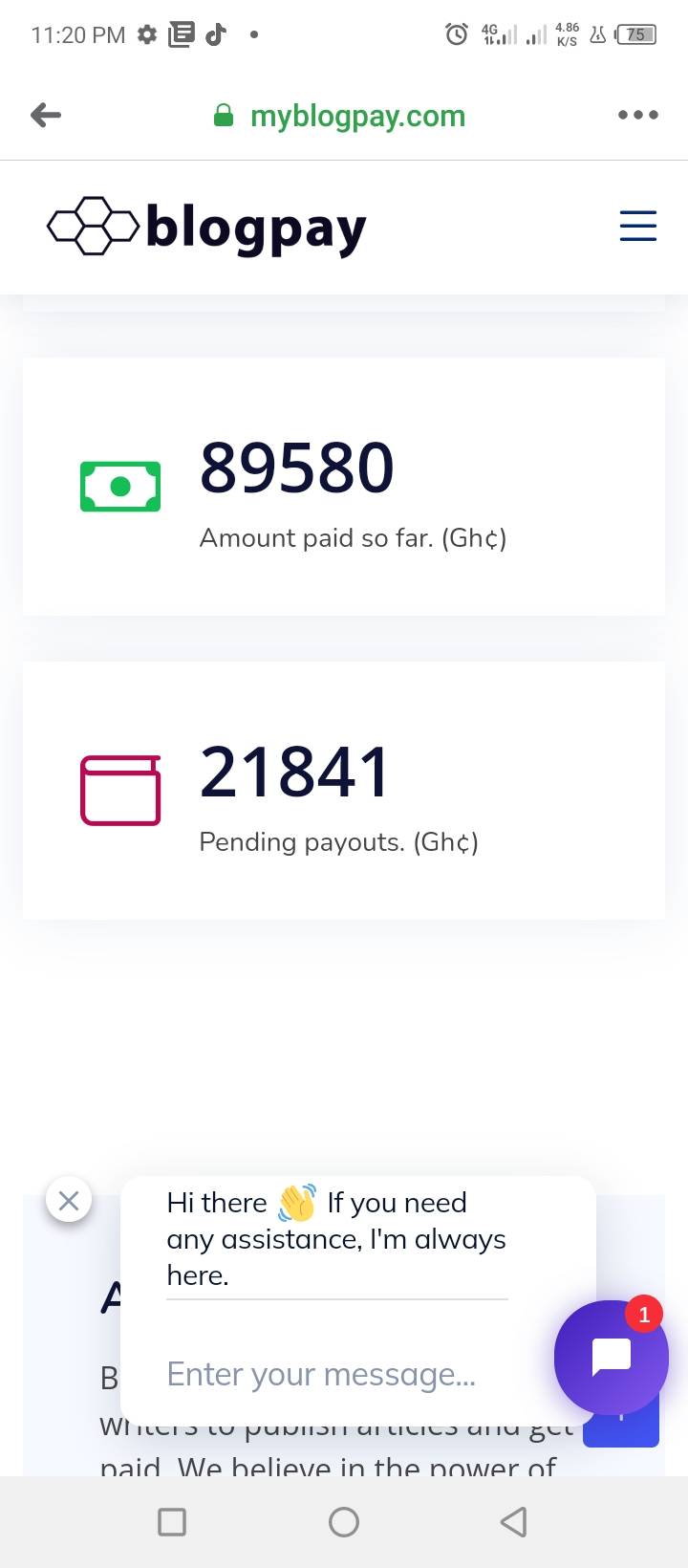Return to the phone's home screen
Image resolution: width=688 pixels, height=1568 pixels.
pos(344,1521)
